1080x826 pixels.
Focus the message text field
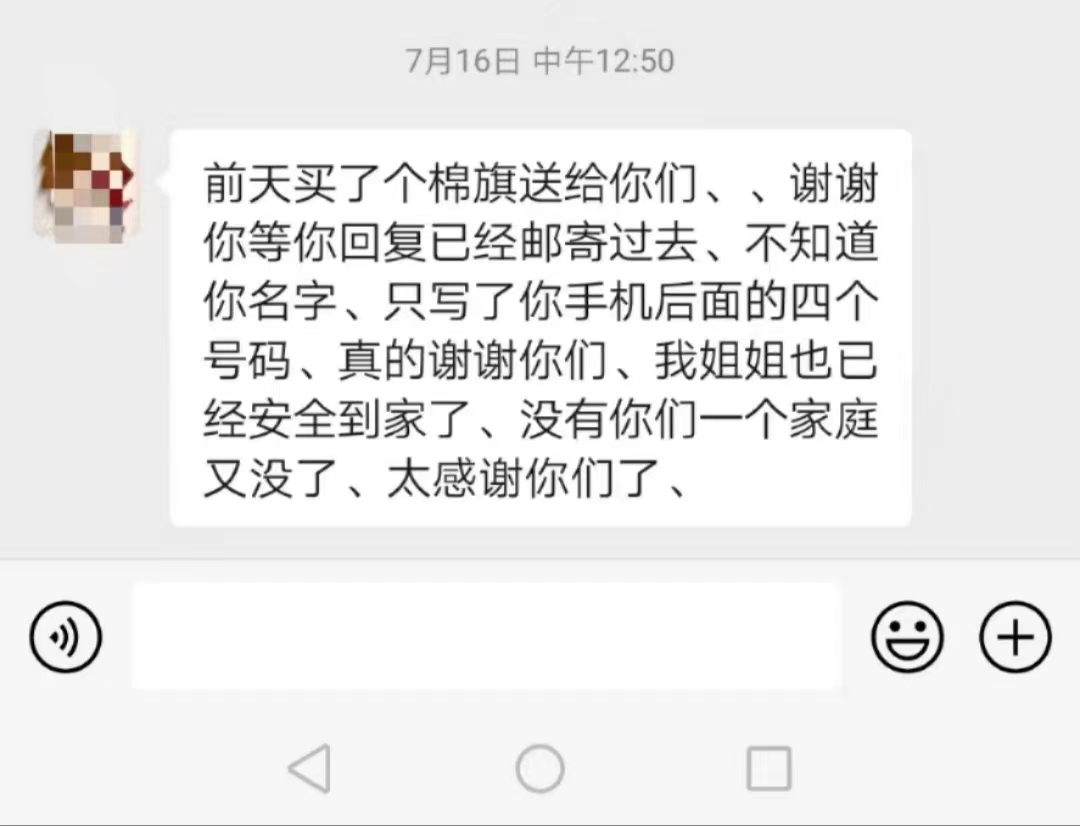click(486, 636)
